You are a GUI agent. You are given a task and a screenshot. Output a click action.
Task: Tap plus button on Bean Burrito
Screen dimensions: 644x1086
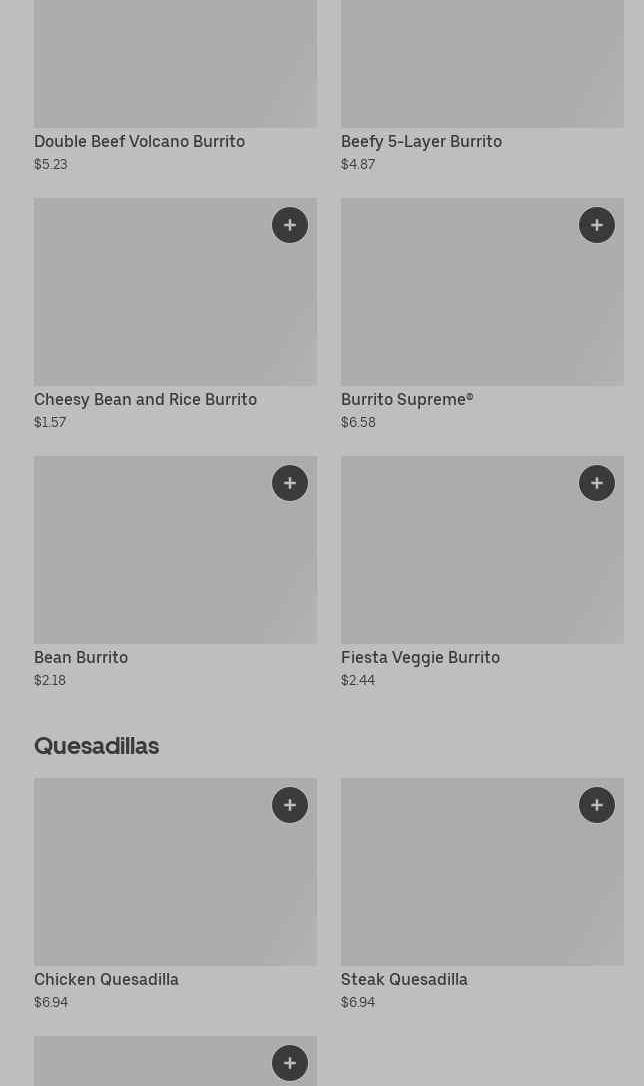pos(290,483)
